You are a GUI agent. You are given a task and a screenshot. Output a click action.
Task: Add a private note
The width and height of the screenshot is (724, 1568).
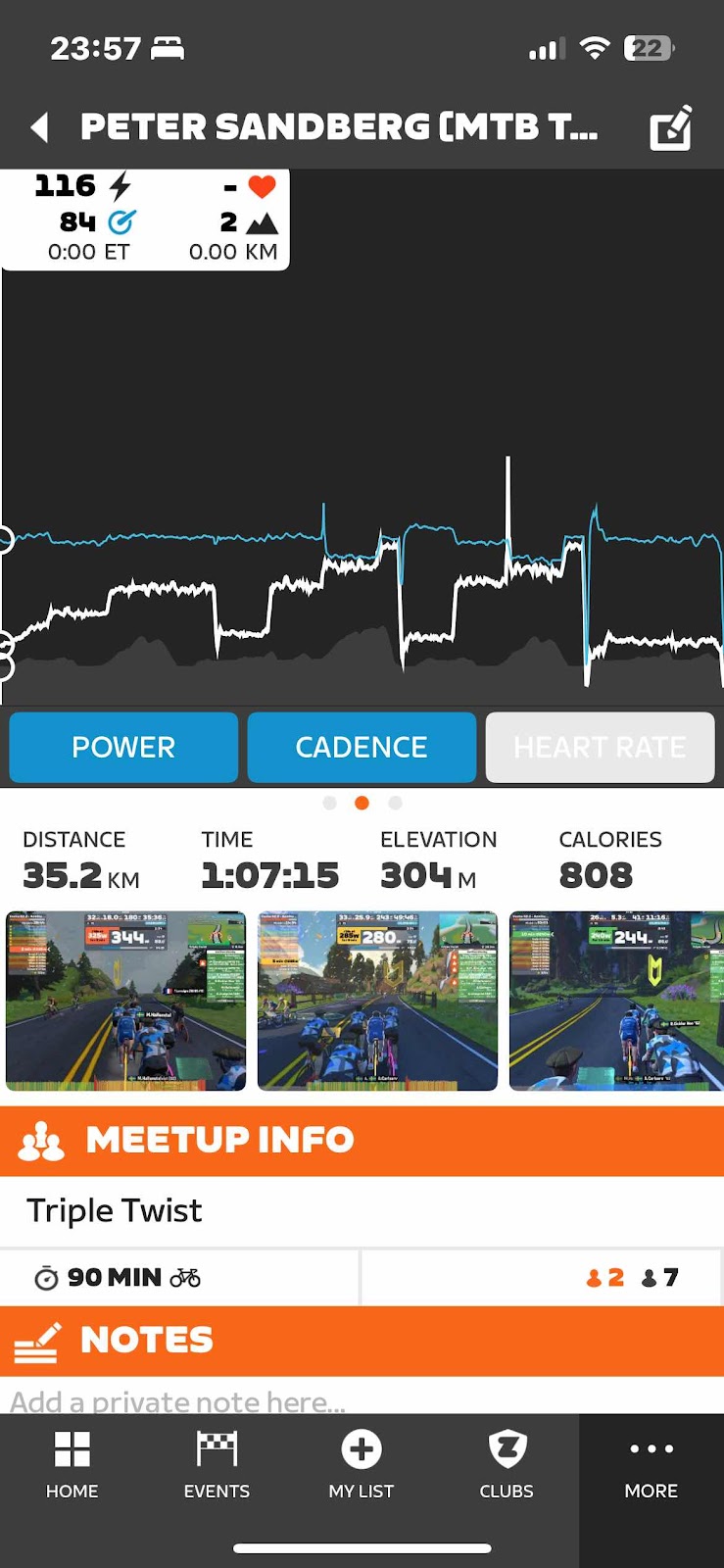coord(294,1401)
